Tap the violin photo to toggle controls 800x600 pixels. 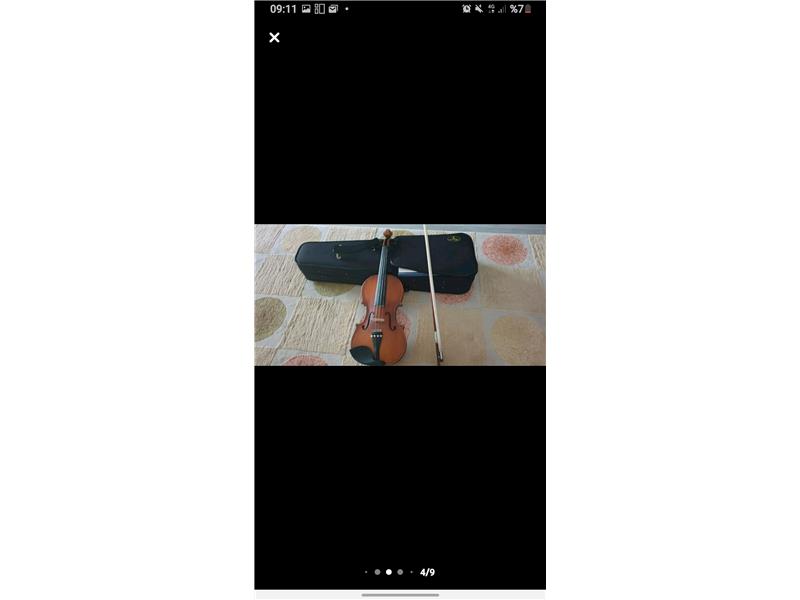(x=399, y=295)
